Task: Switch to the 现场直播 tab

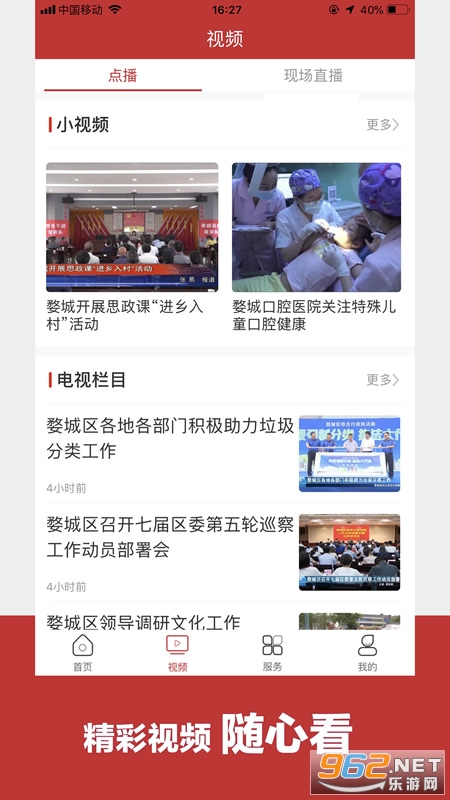Action: pos(313,76)
